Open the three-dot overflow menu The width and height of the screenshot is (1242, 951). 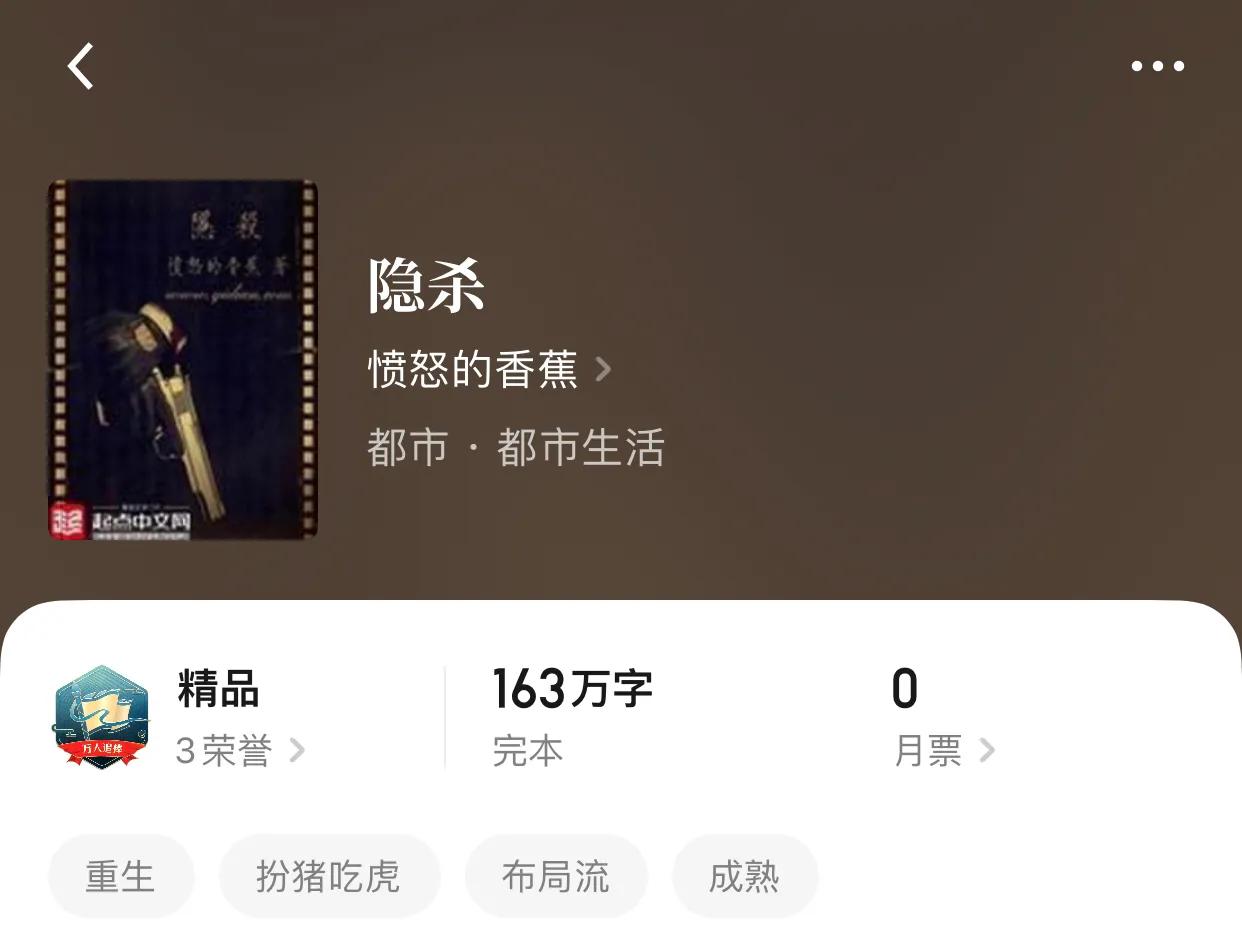point(1157,67)
